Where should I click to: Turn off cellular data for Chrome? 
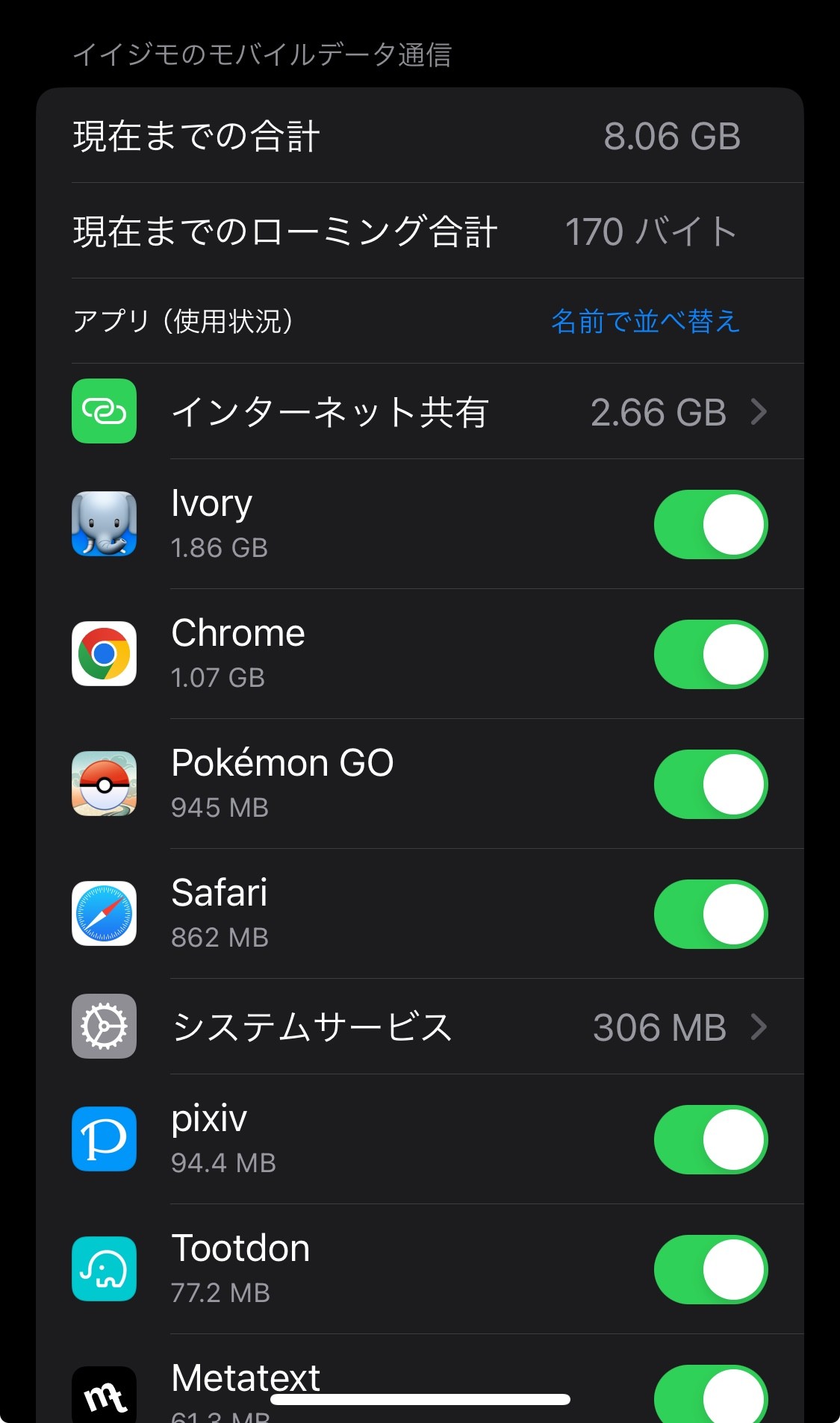(x=710, y=655)
